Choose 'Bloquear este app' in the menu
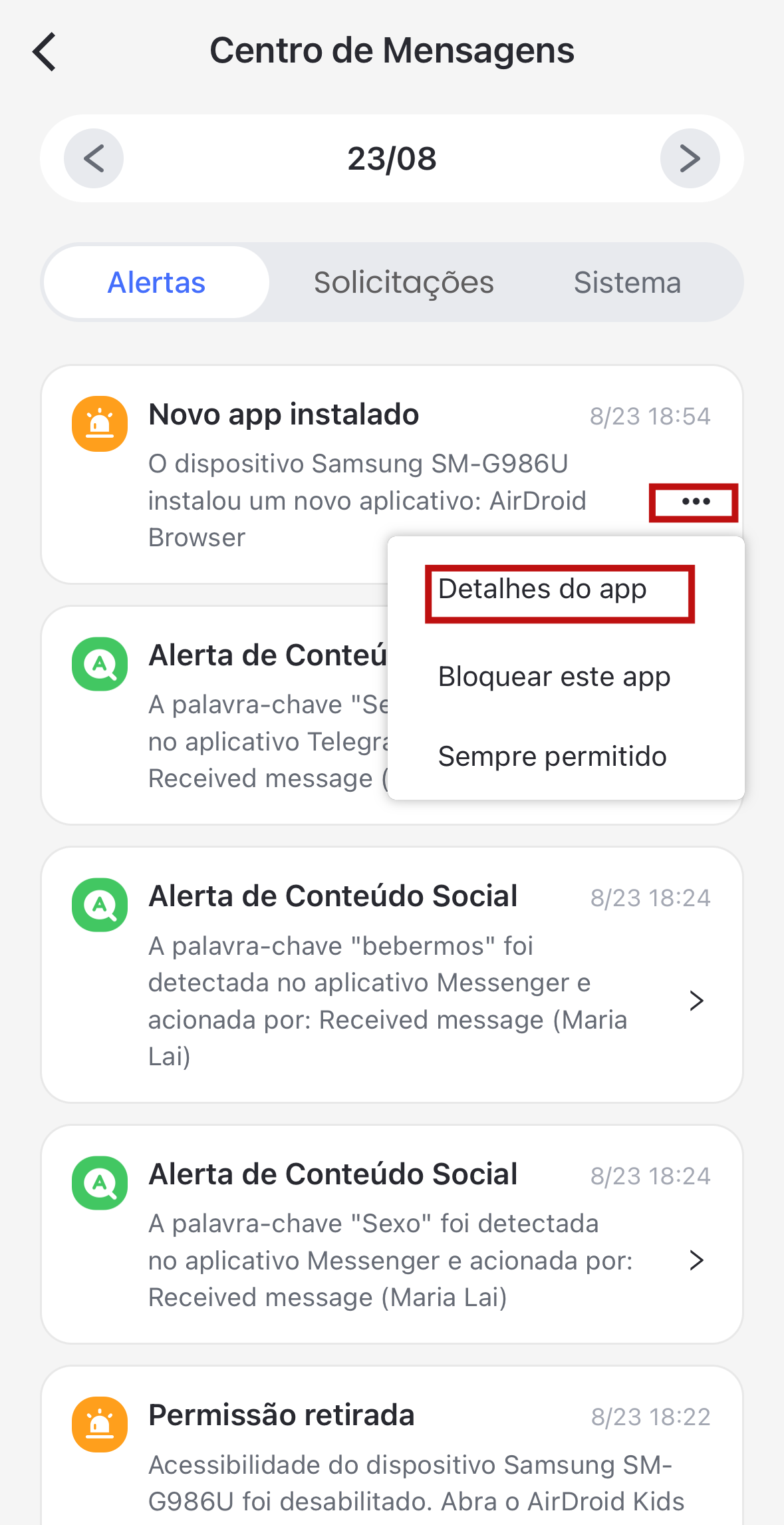 pos(554,677)
